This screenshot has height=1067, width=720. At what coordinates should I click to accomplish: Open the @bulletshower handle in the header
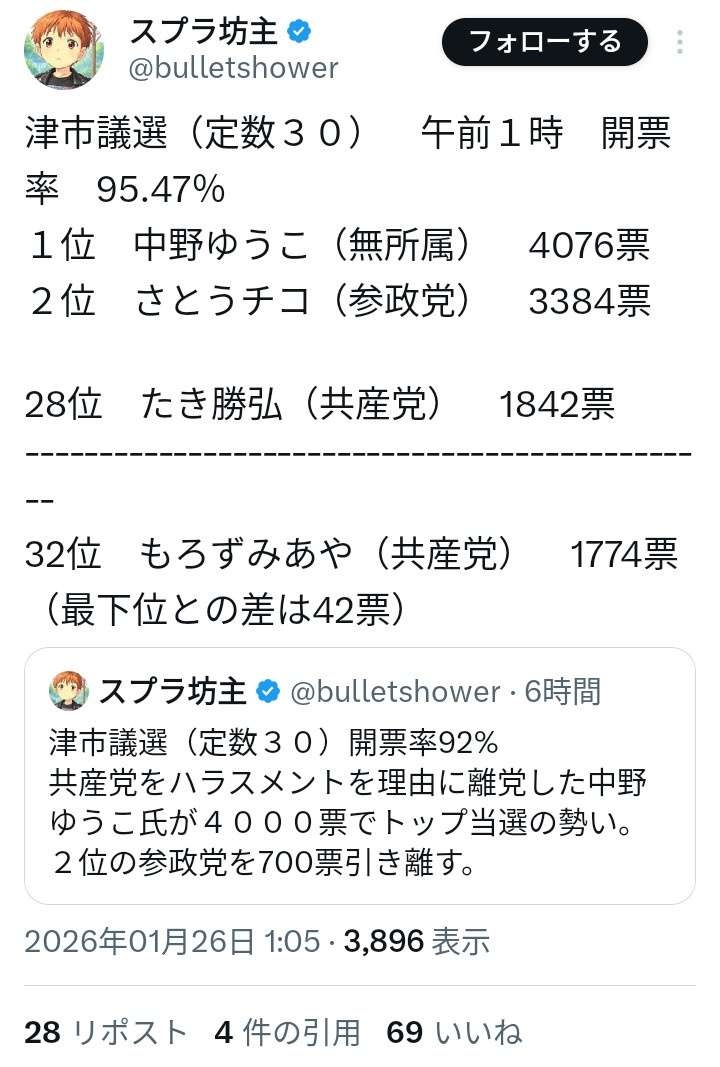pyautogui.click(x=234, y=68)
